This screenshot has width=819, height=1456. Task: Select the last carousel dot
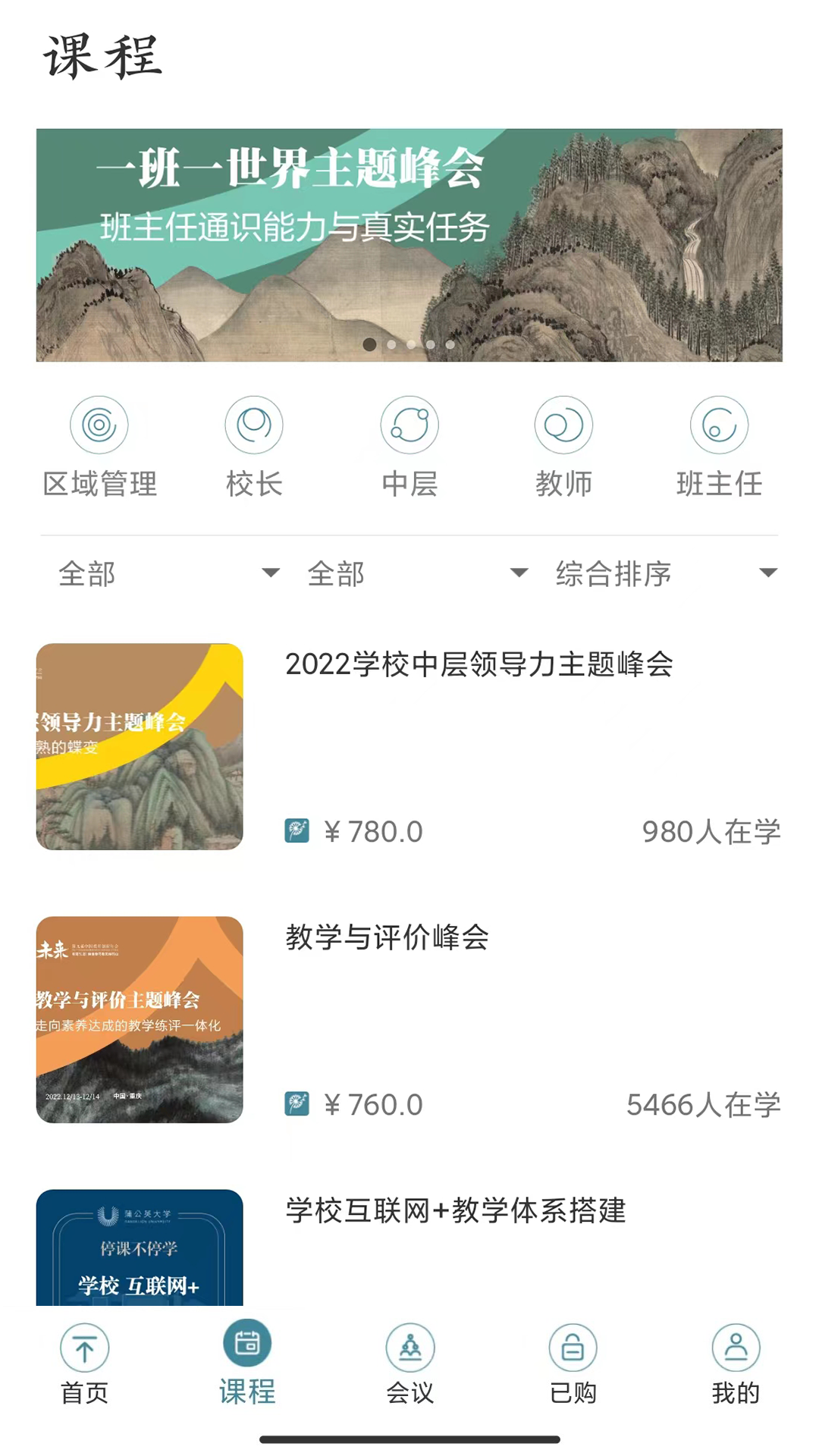450,344
